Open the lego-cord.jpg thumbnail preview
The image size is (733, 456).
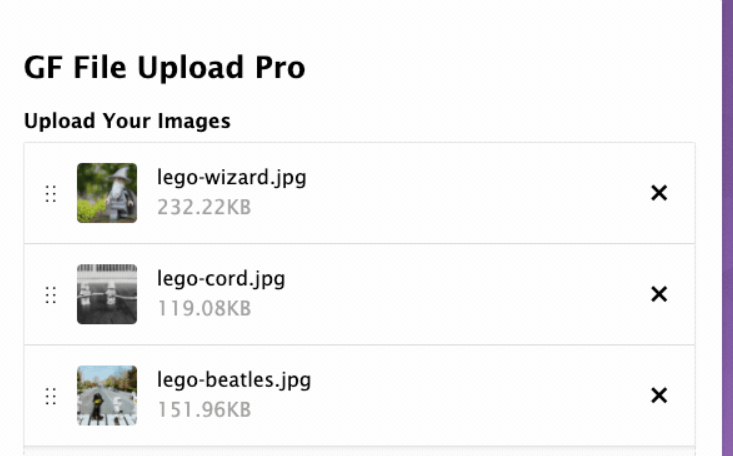pyautogui.click(x=107, y=294)
